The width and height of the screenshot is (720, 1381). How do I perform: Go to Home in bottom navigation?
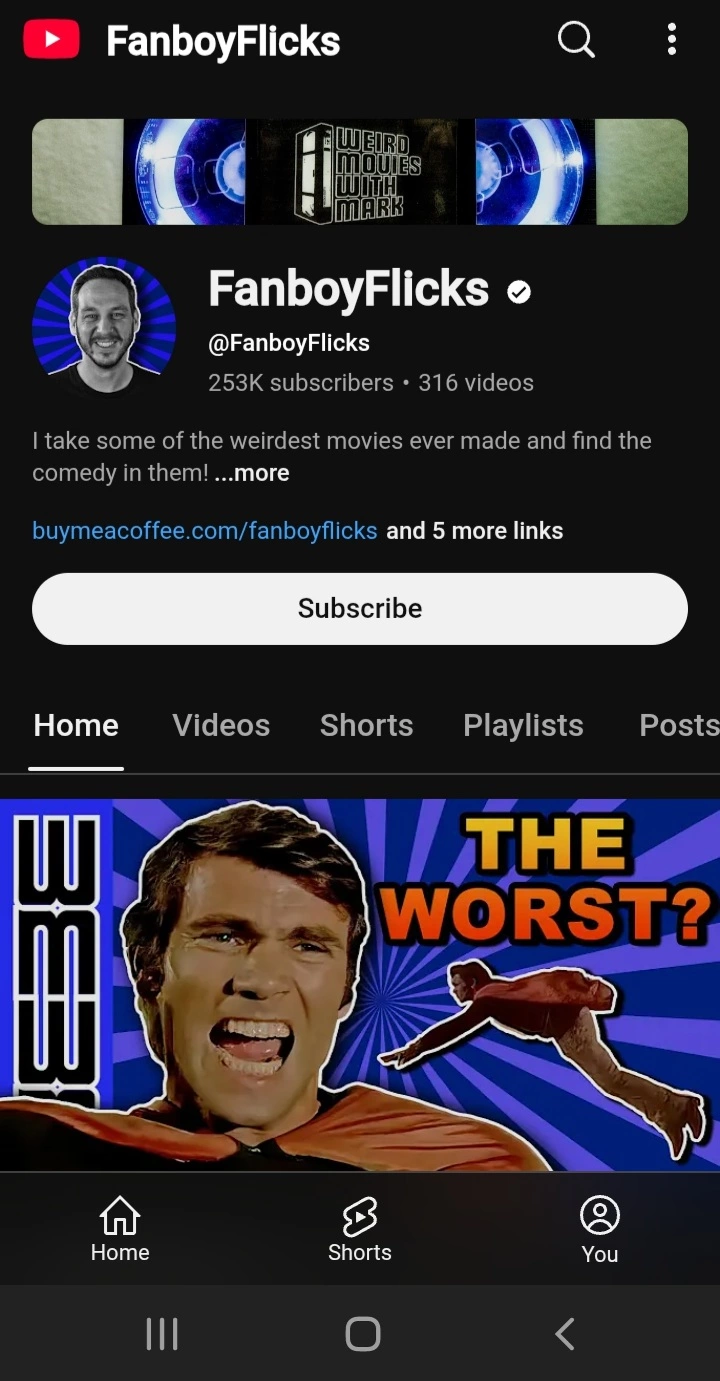coord(120,1229)
